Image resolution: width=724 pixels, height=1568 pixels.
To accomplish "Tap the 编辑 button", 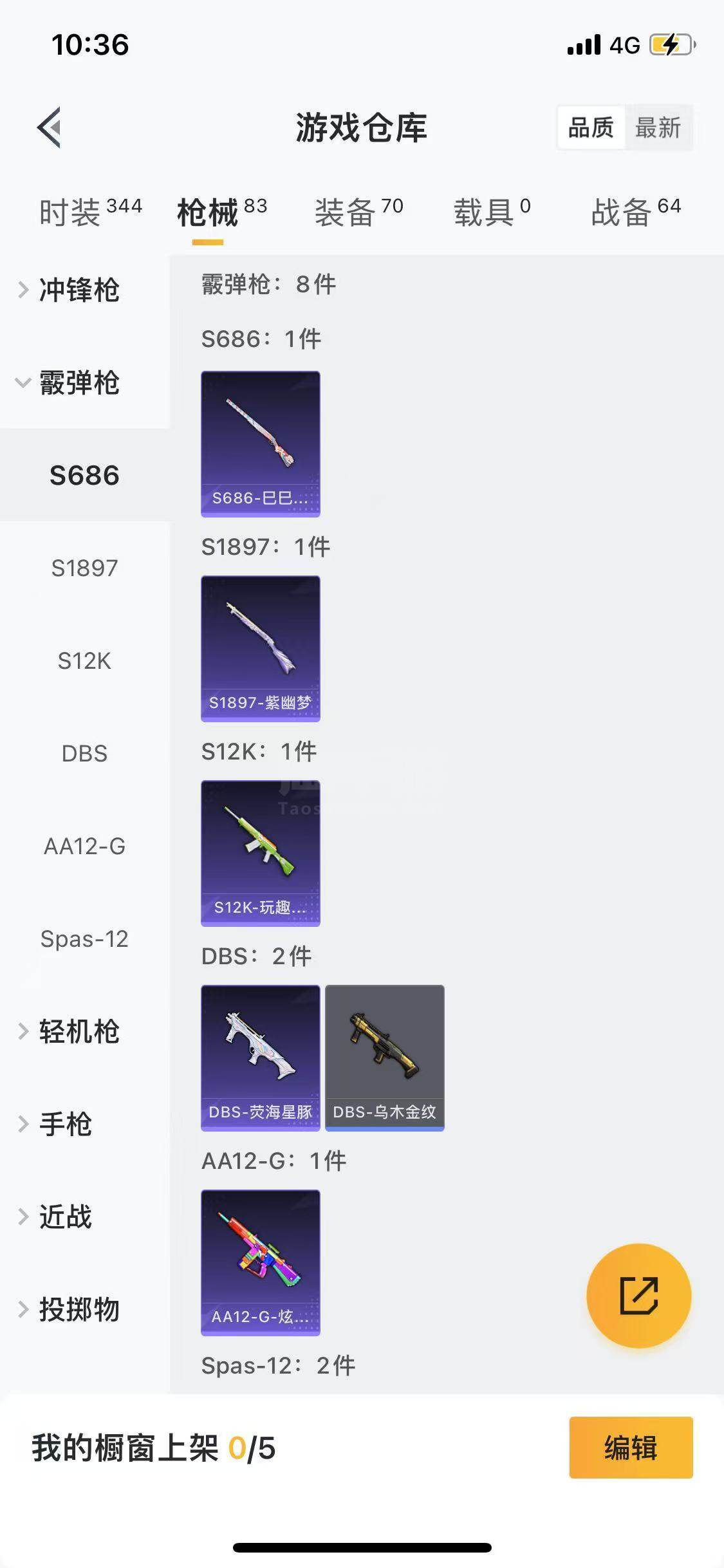I will point(631,1448).
